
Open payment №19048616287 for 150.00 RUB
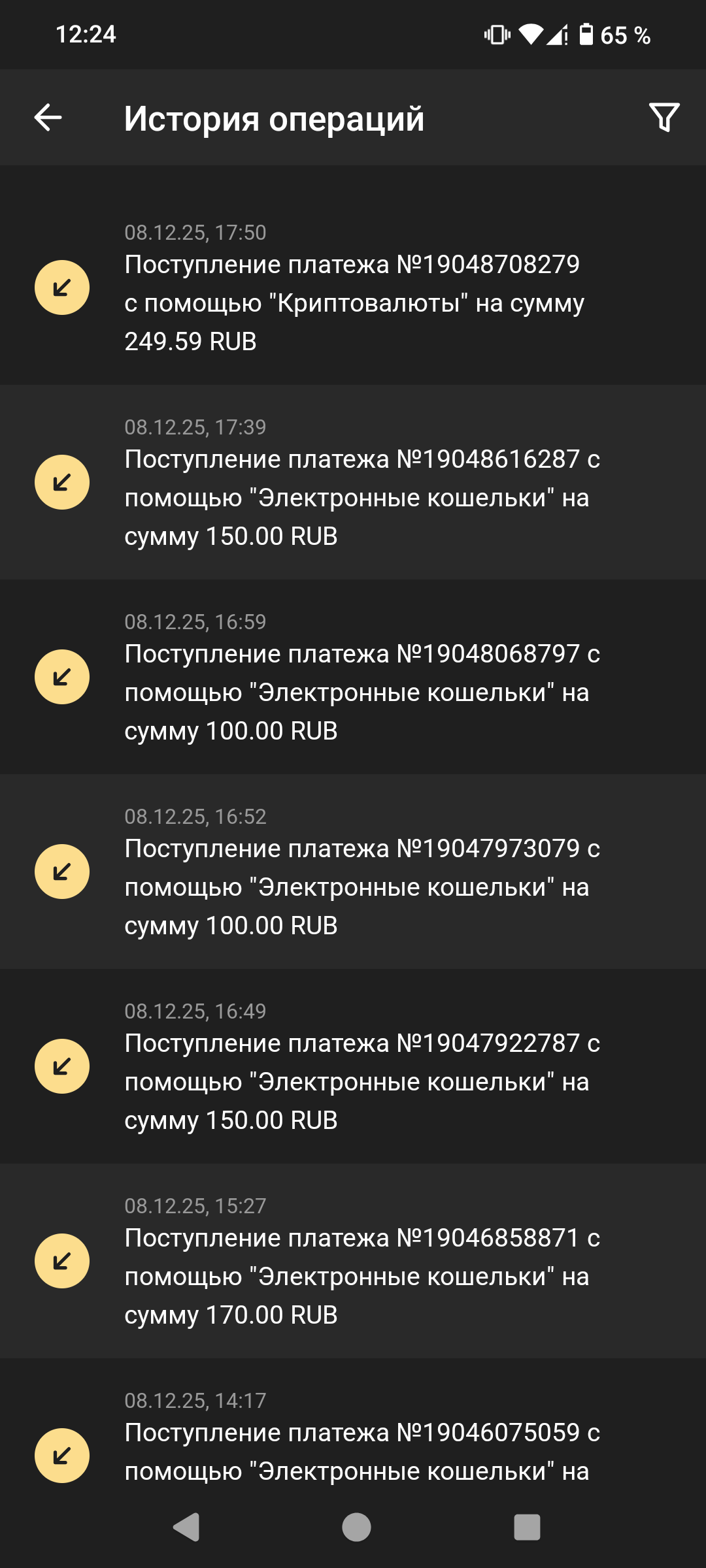(353, 482)
